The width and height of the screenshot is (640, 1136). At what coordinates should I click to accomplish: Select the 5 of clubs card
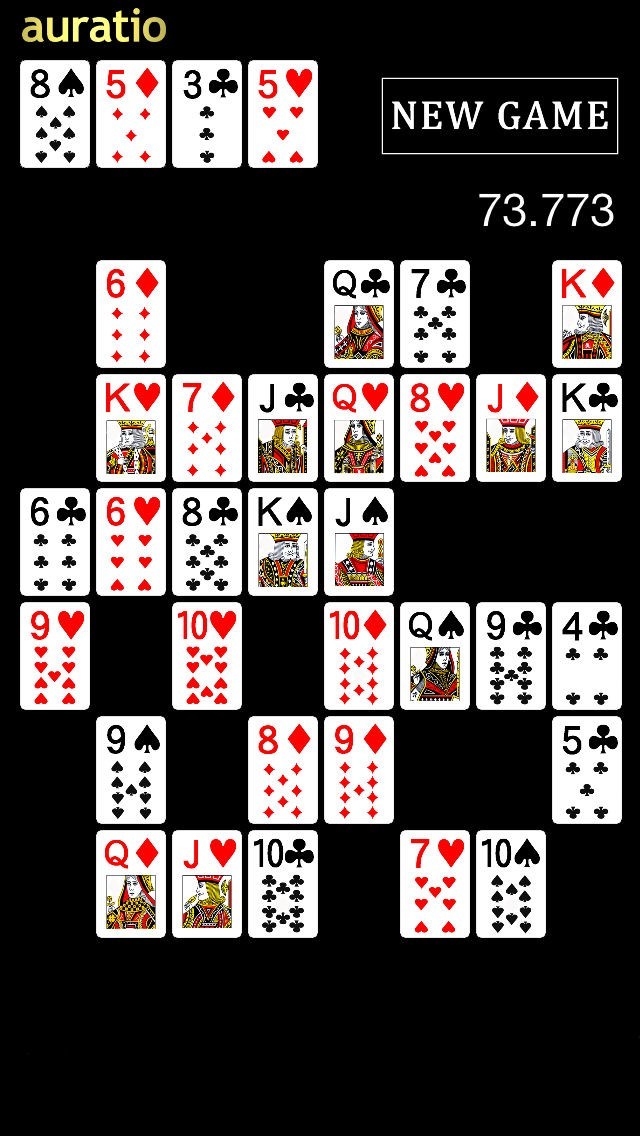[587, 769]
